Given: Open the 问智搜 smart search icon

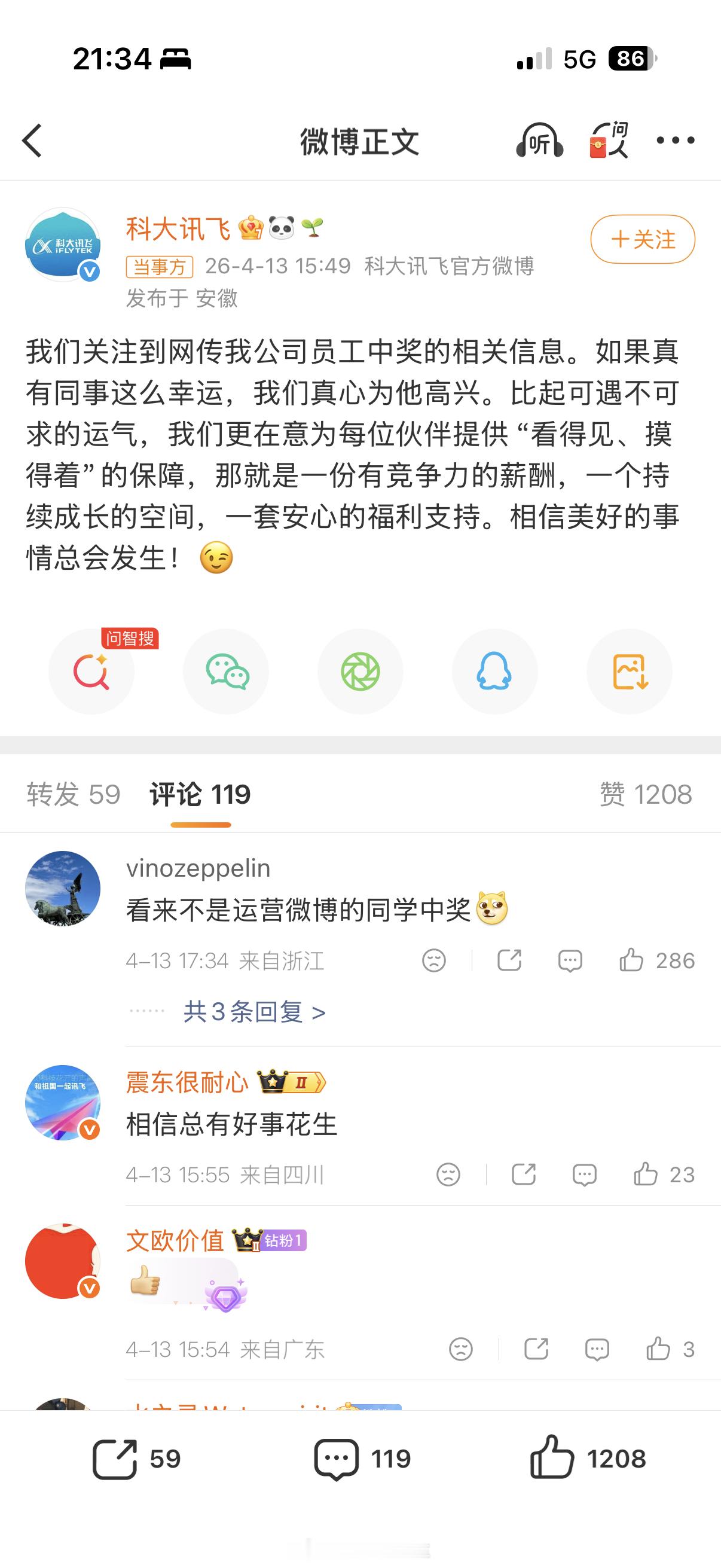Looking at the screenshot, I should click(x=91, y=672).
